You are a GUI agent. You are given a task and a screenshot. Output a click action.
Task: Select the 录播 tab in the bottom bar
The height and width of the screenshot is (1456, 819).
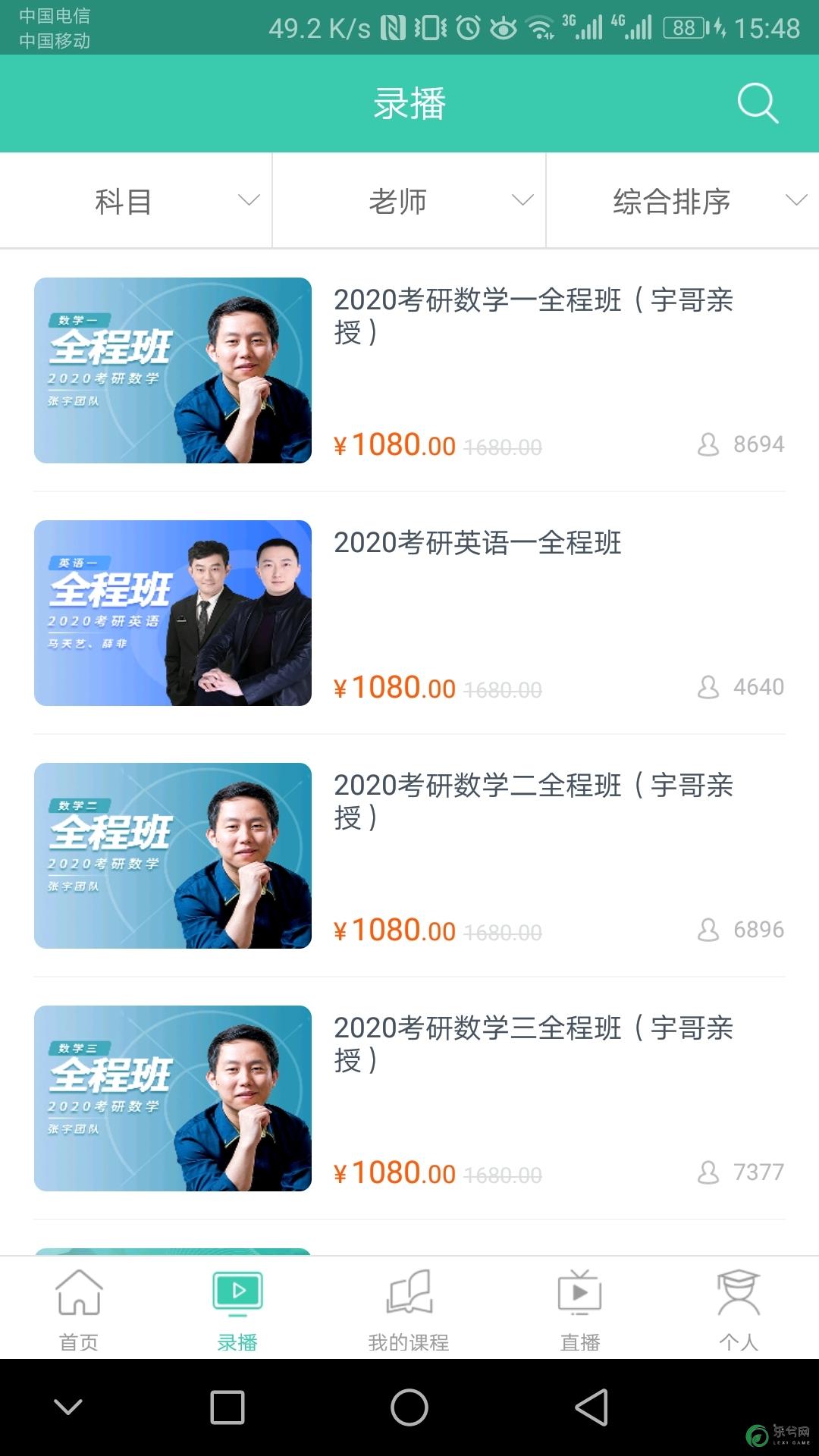point(237,1310)
